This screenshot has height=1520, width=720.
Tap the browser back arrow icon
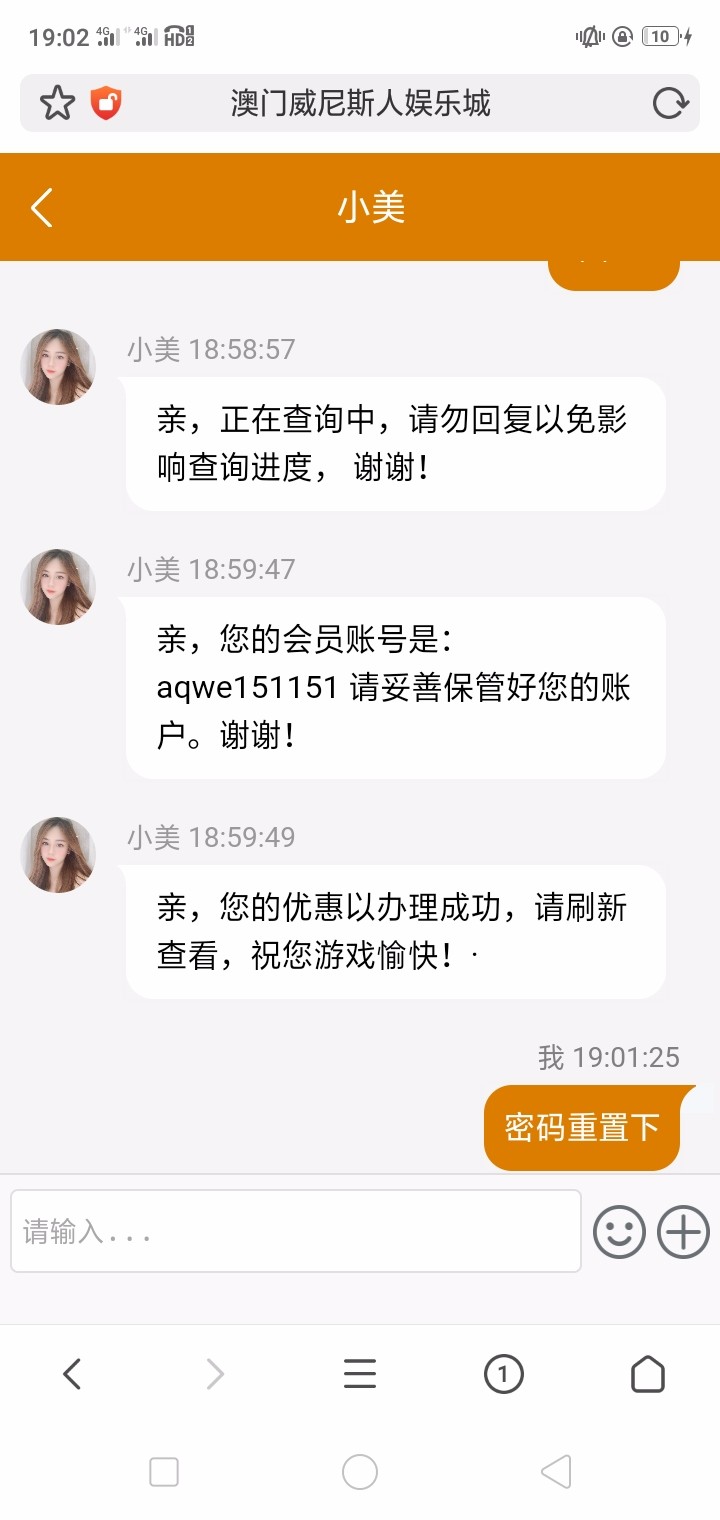point(71,1374)
